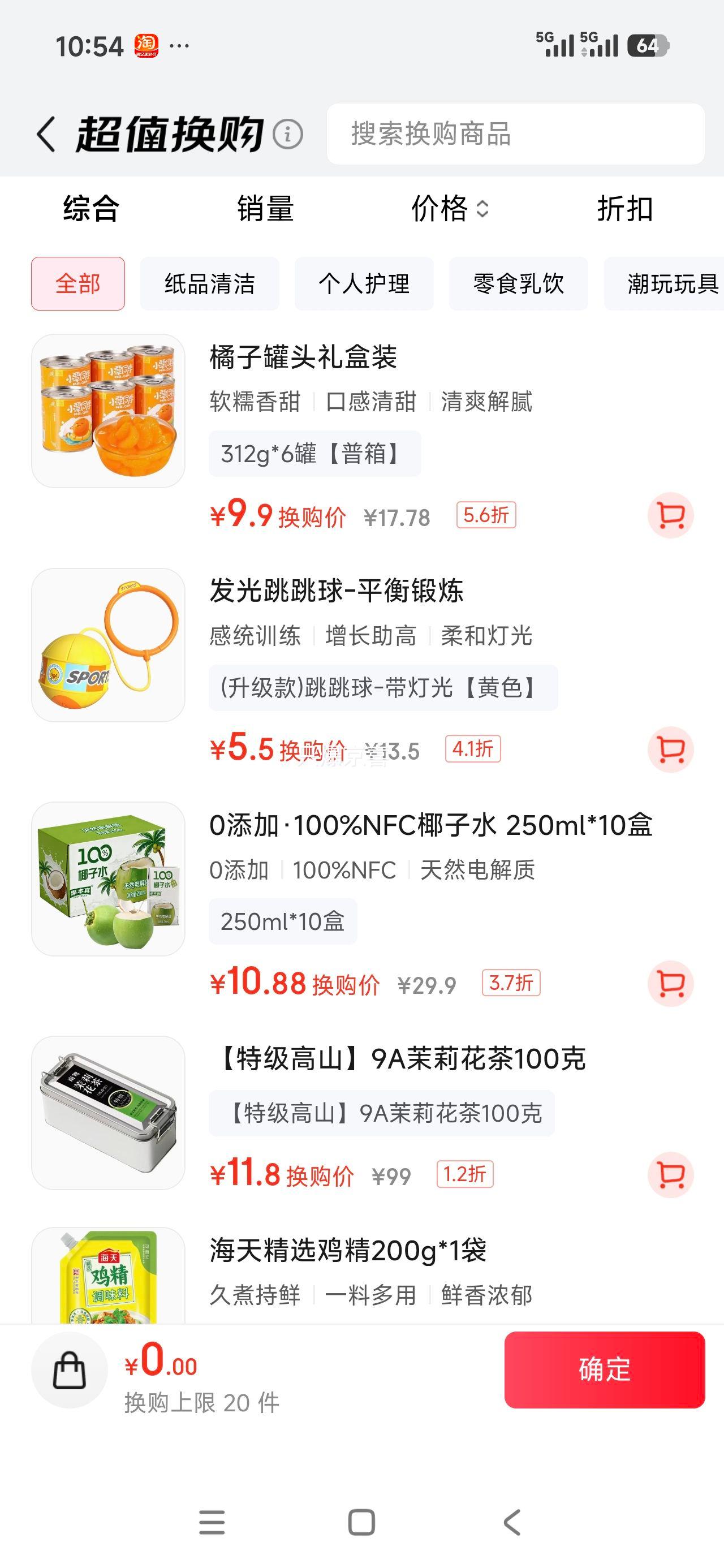Screen dimensions: 724x1568
Task: Add 发光跳跳球 to cart
Action: tap(670, 749)
